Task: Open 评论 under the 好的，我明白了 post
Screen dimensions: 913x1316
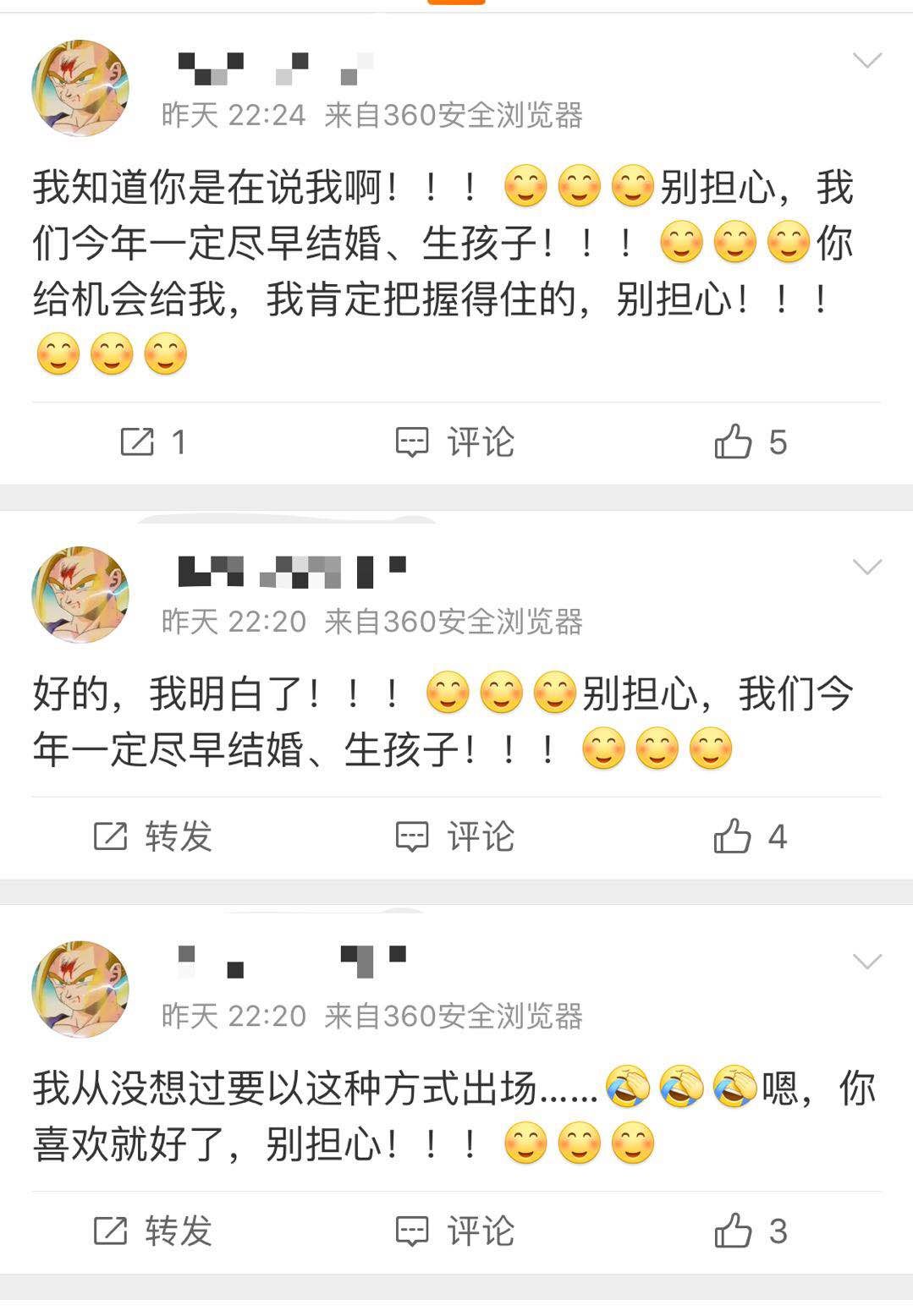Action: coord(455,836)
